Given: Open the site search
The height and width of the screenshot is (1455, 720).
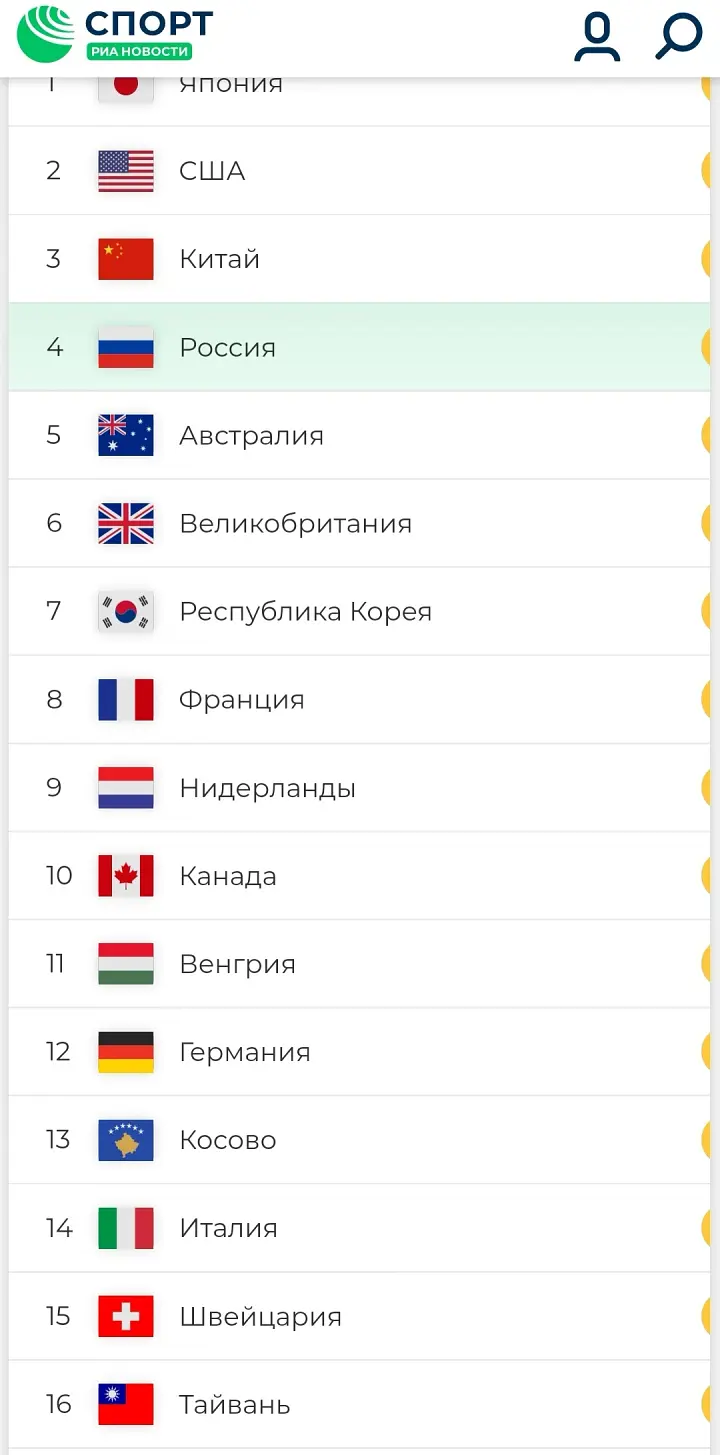Looking at the screenshot, I should 679,36.
